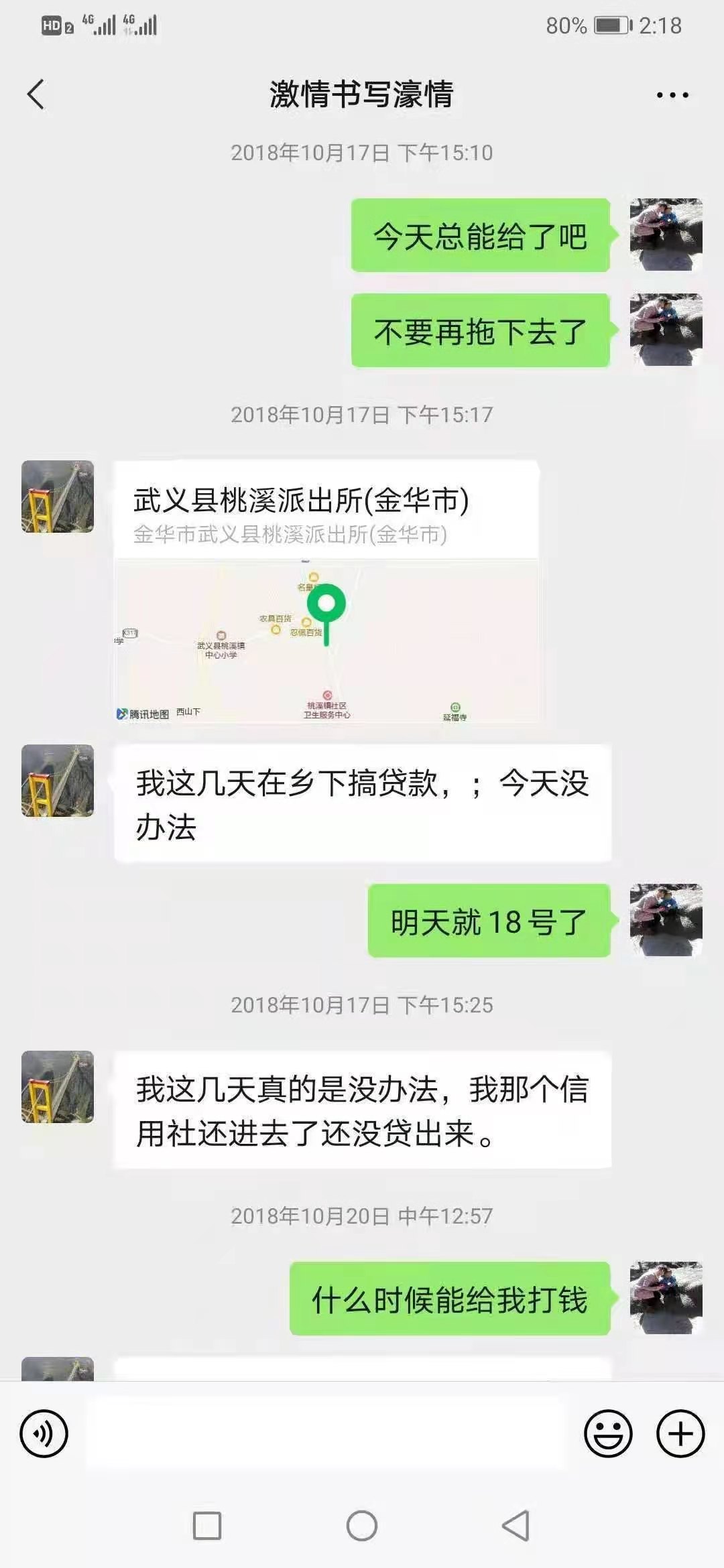Tap the message text input field
Viewport: 724px width, 1568px height.
(x=325, y=1434)
